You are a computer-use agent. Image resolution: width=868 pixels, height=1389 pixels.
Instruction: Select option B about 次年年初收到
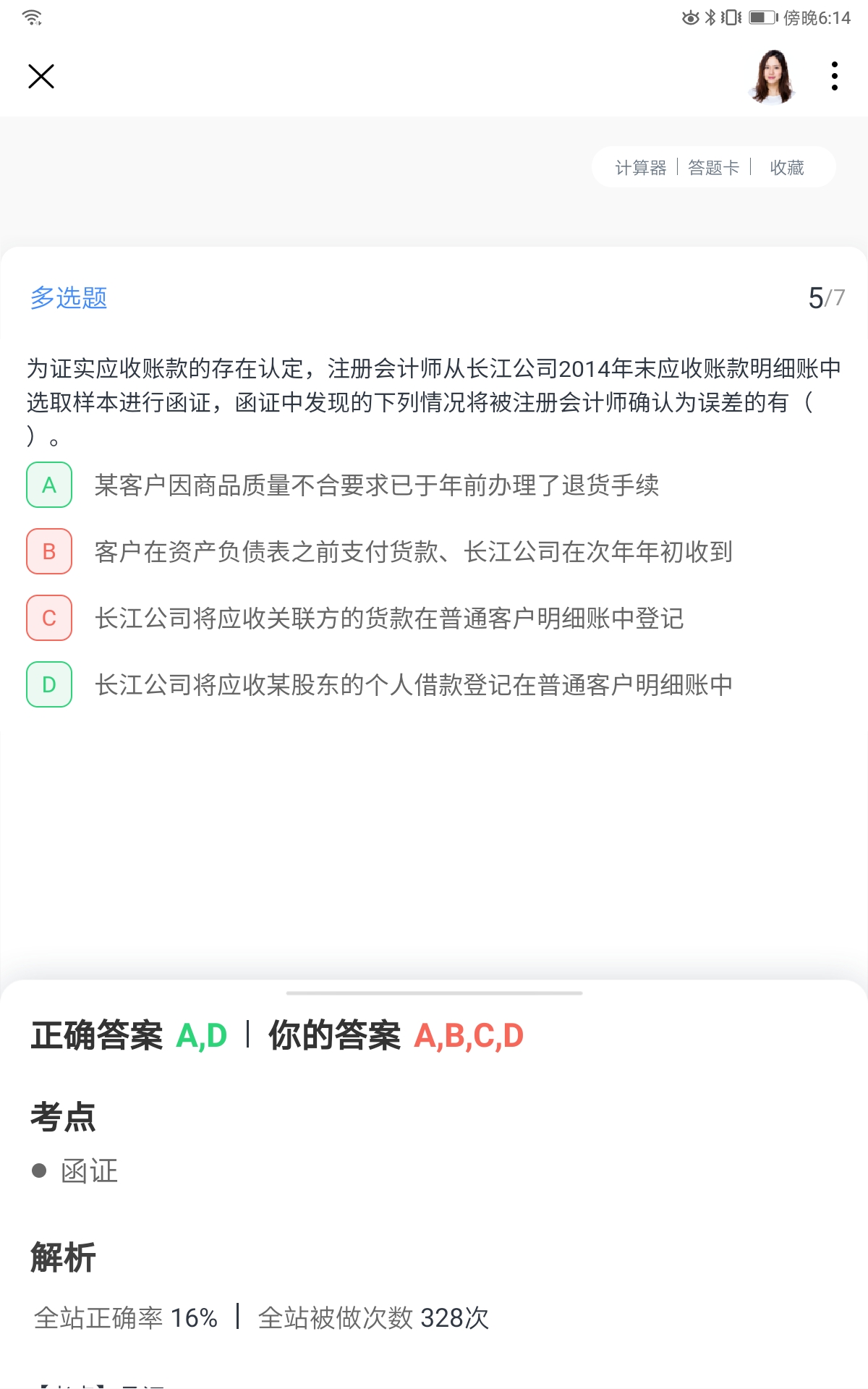pos(49,551)
